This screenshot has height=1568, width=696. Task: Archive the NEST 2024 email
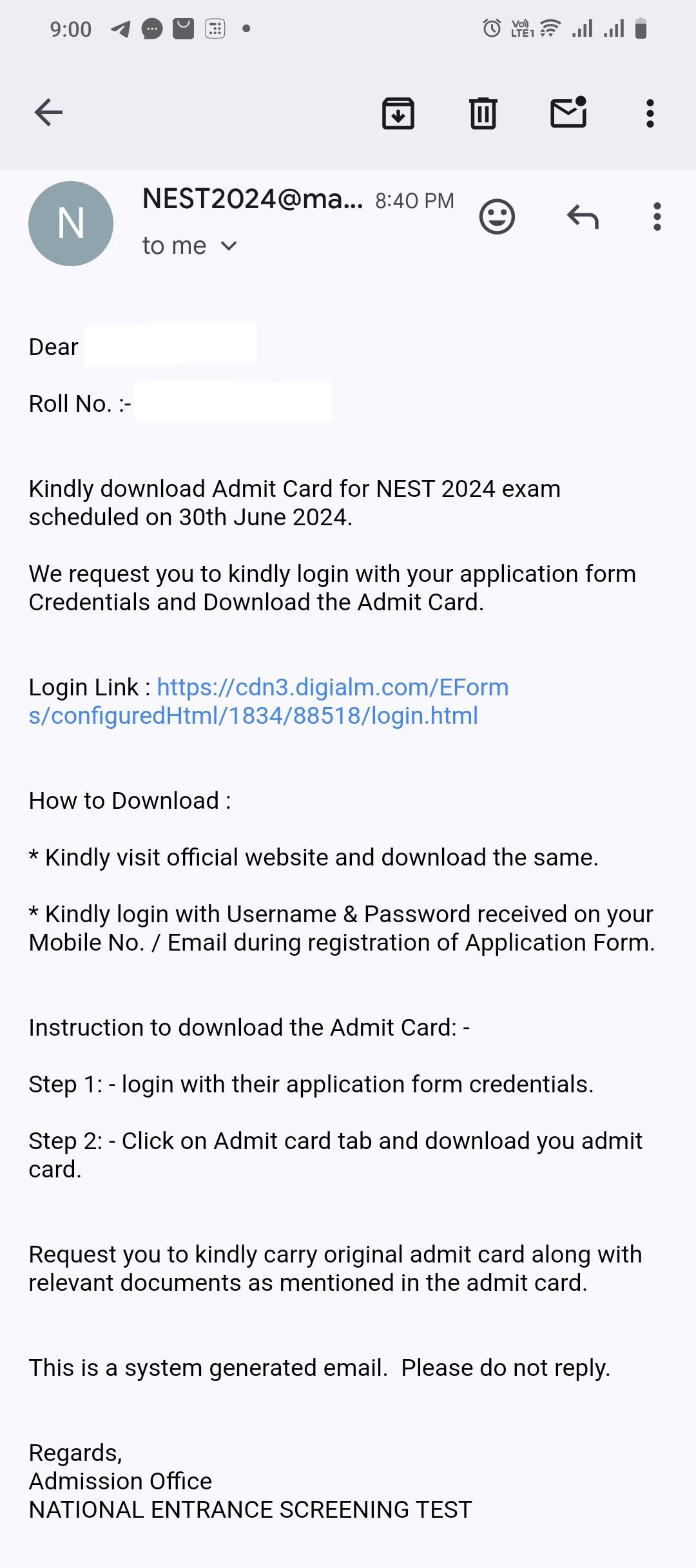(x=398, y=112)
